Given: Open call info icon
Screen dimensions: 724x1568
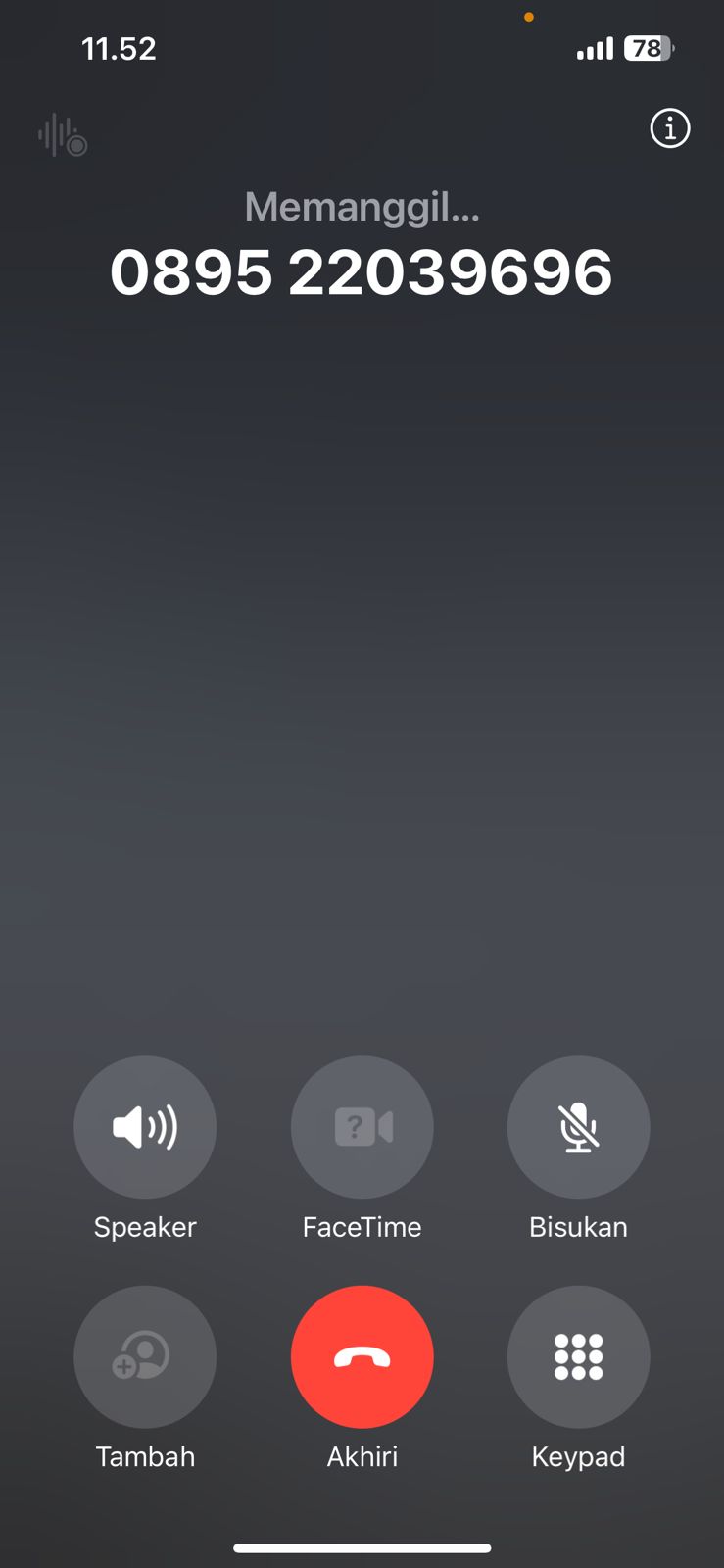Looking at the screenshot, I should click(670, 128).
